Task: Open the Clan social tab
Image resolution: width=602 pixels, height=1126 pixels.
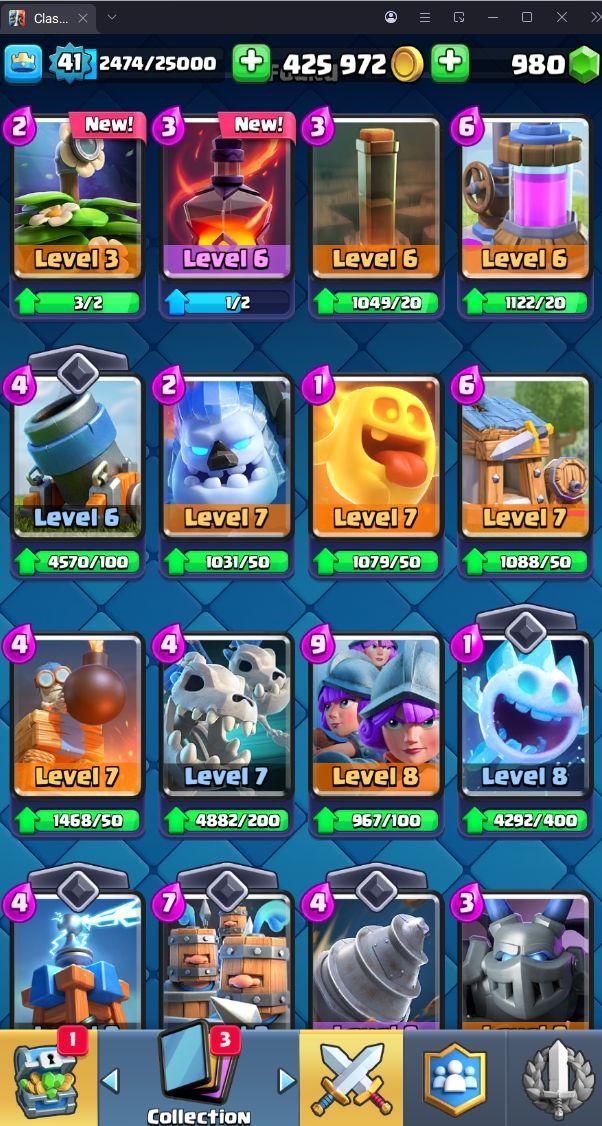Action: (454, 1078)
